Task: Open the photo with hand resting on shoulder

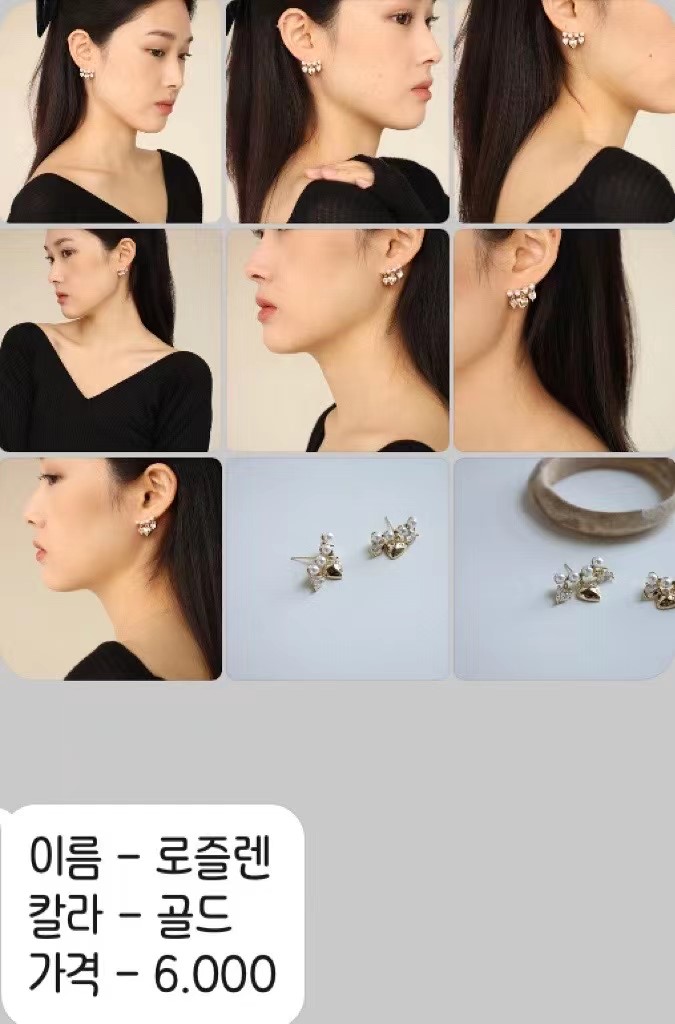Action: tap(337, 111)
